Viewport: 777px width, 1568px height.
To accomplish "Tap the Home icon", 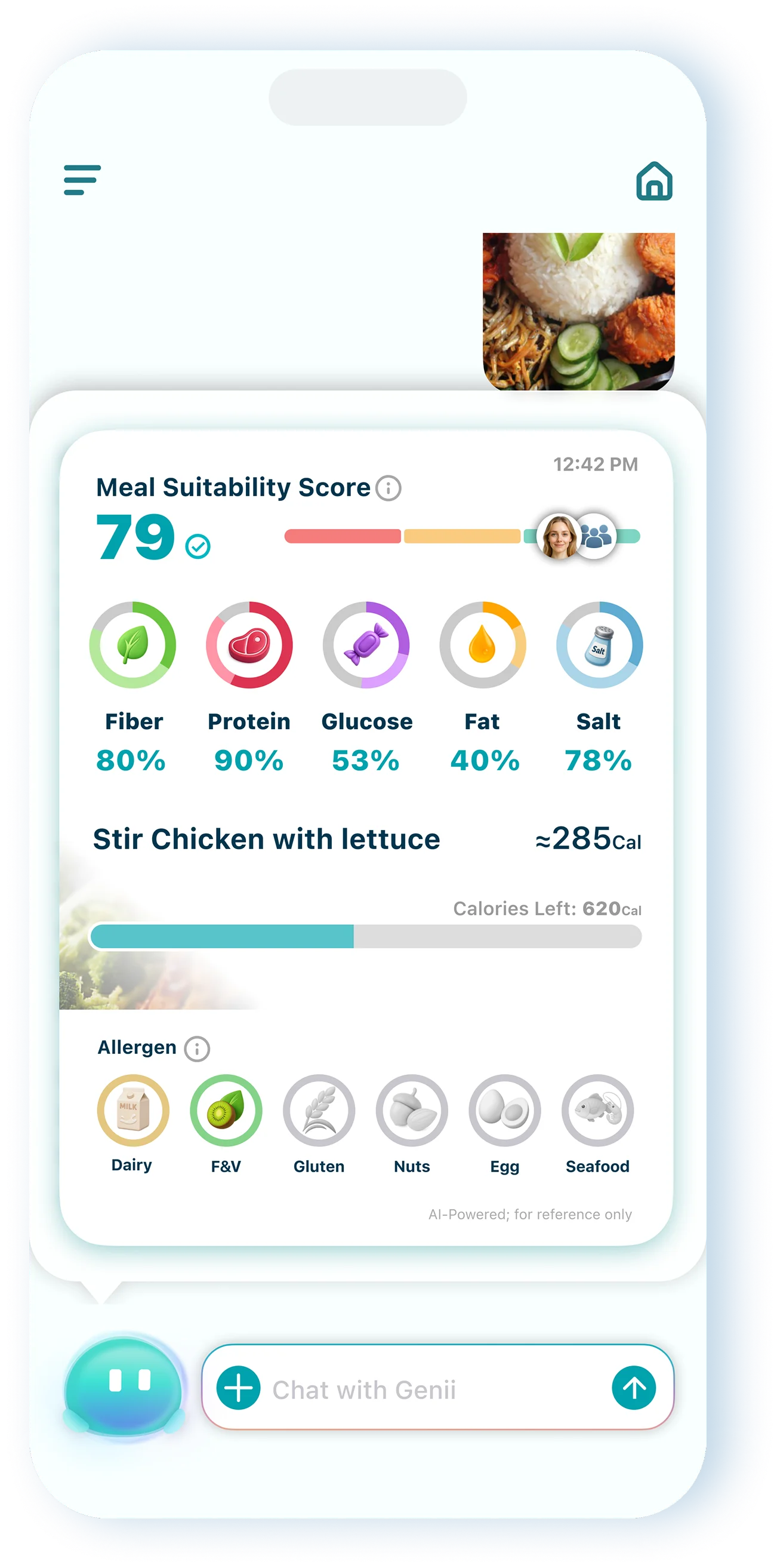I will point(654,182).
